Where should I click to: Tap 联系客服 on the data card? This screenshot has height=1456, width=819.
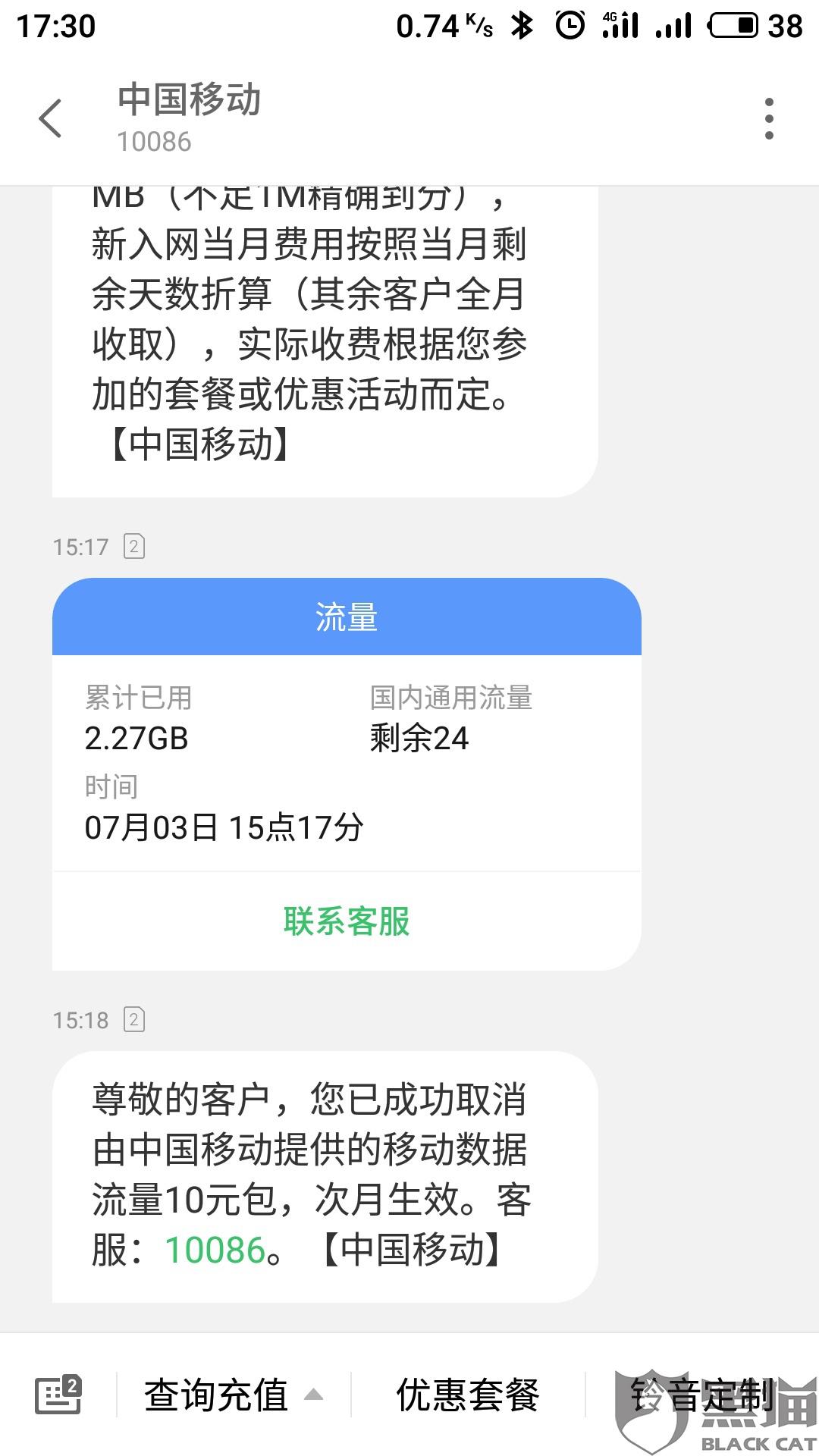point(347,921)
